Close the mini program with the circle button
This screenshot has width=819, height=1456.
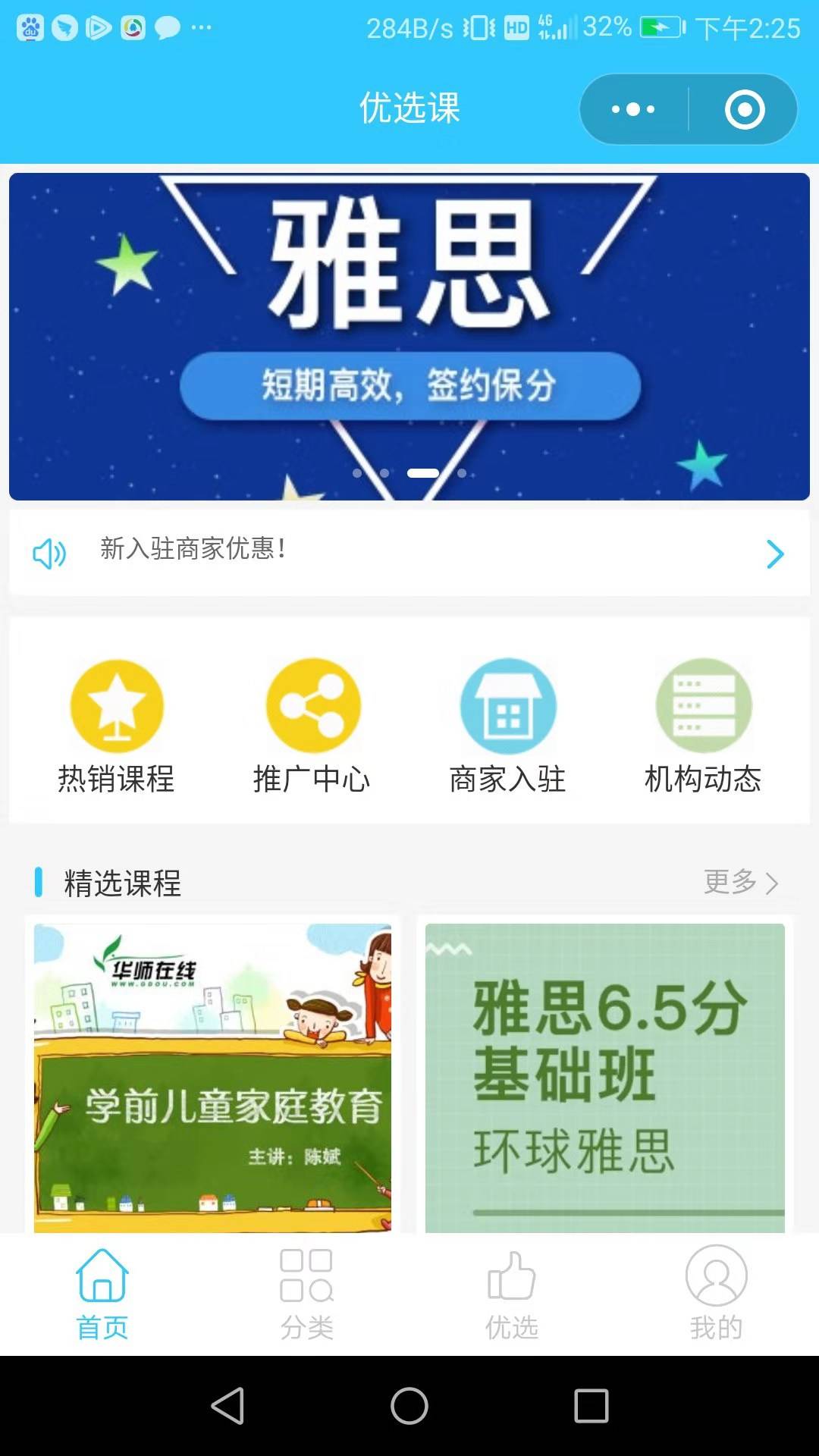click(x=744, y=110)
